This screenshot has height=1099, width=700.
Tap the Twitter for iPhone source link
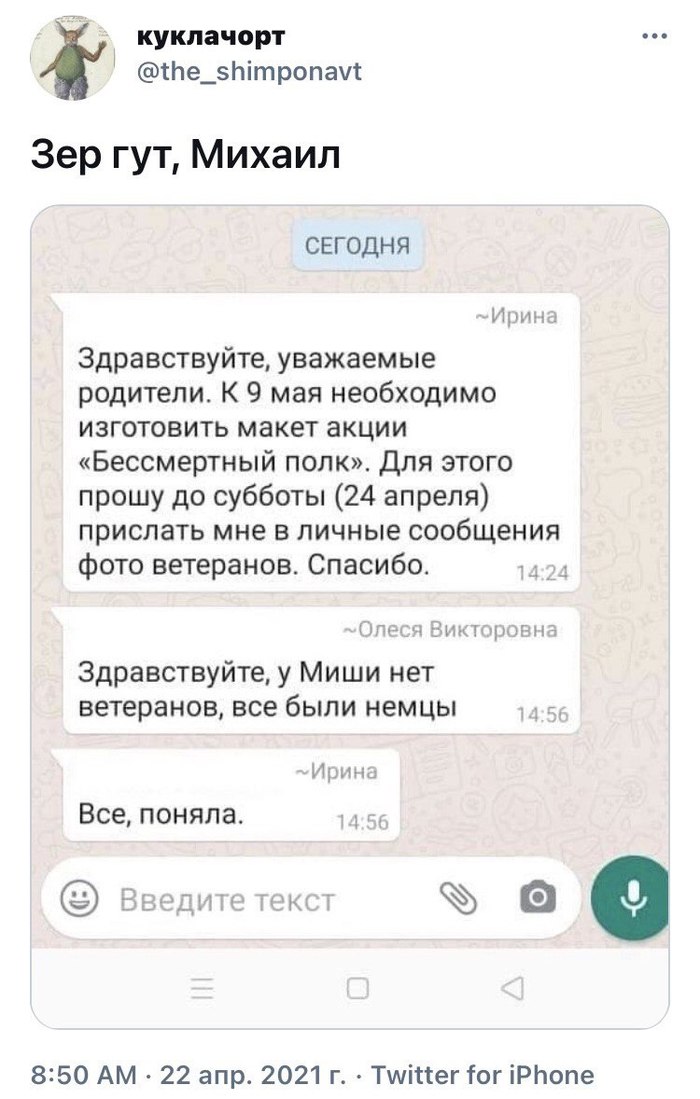pos(482,1075)
